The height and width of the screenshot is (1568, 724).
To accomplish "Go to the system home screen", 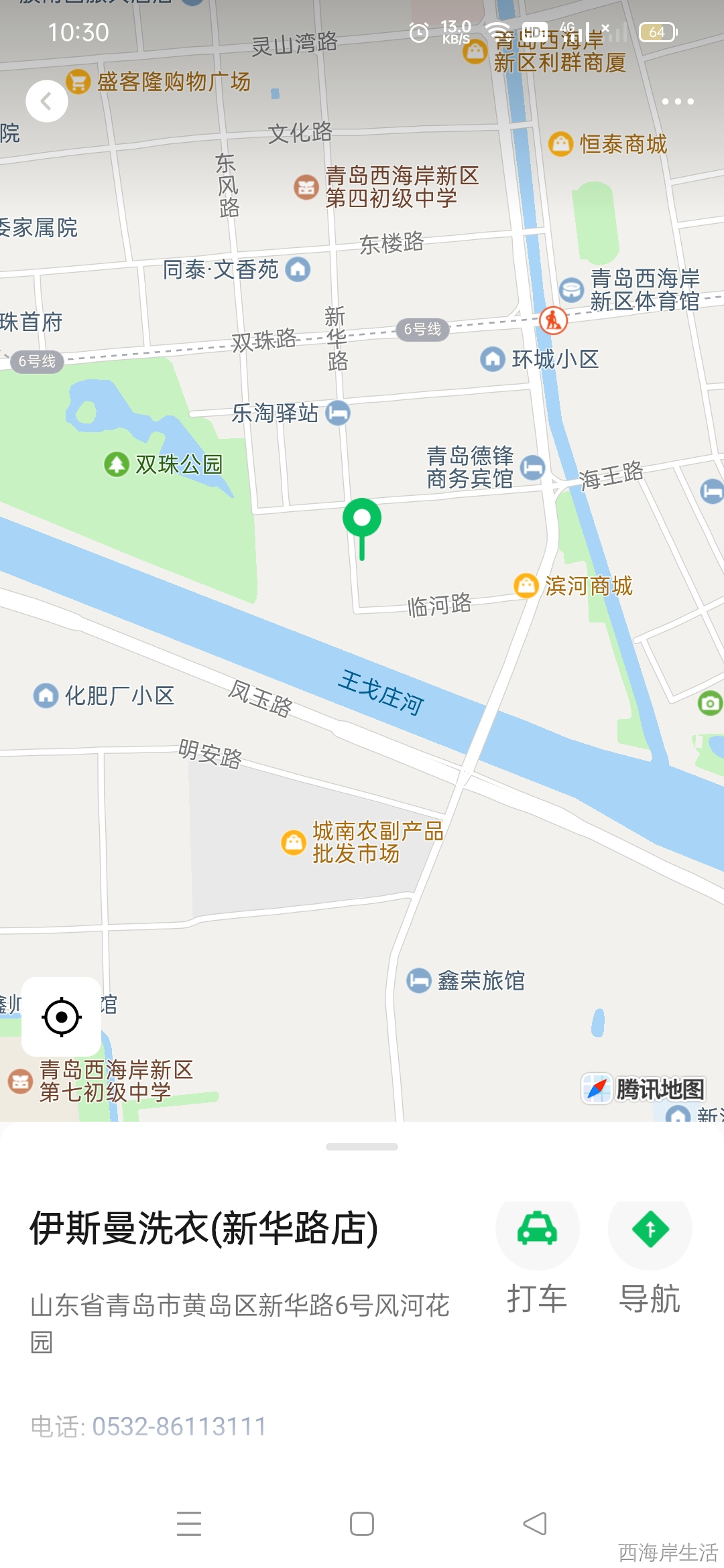I will pyautogui.click(x=362, y=1523).
